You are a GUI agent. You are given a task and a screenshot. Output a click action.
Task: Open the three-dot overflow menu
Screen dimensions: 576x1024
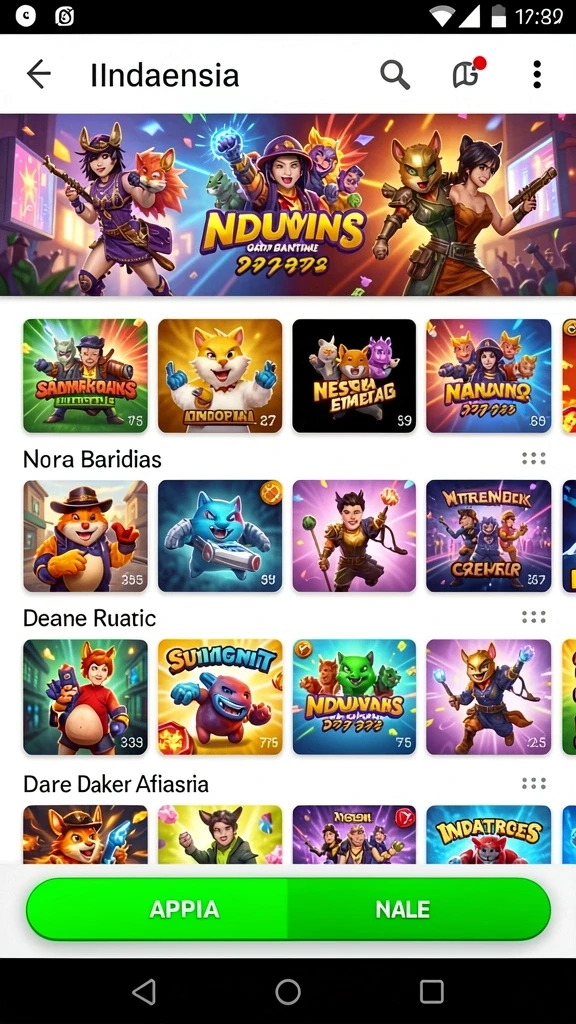click(x=537, y=74)
